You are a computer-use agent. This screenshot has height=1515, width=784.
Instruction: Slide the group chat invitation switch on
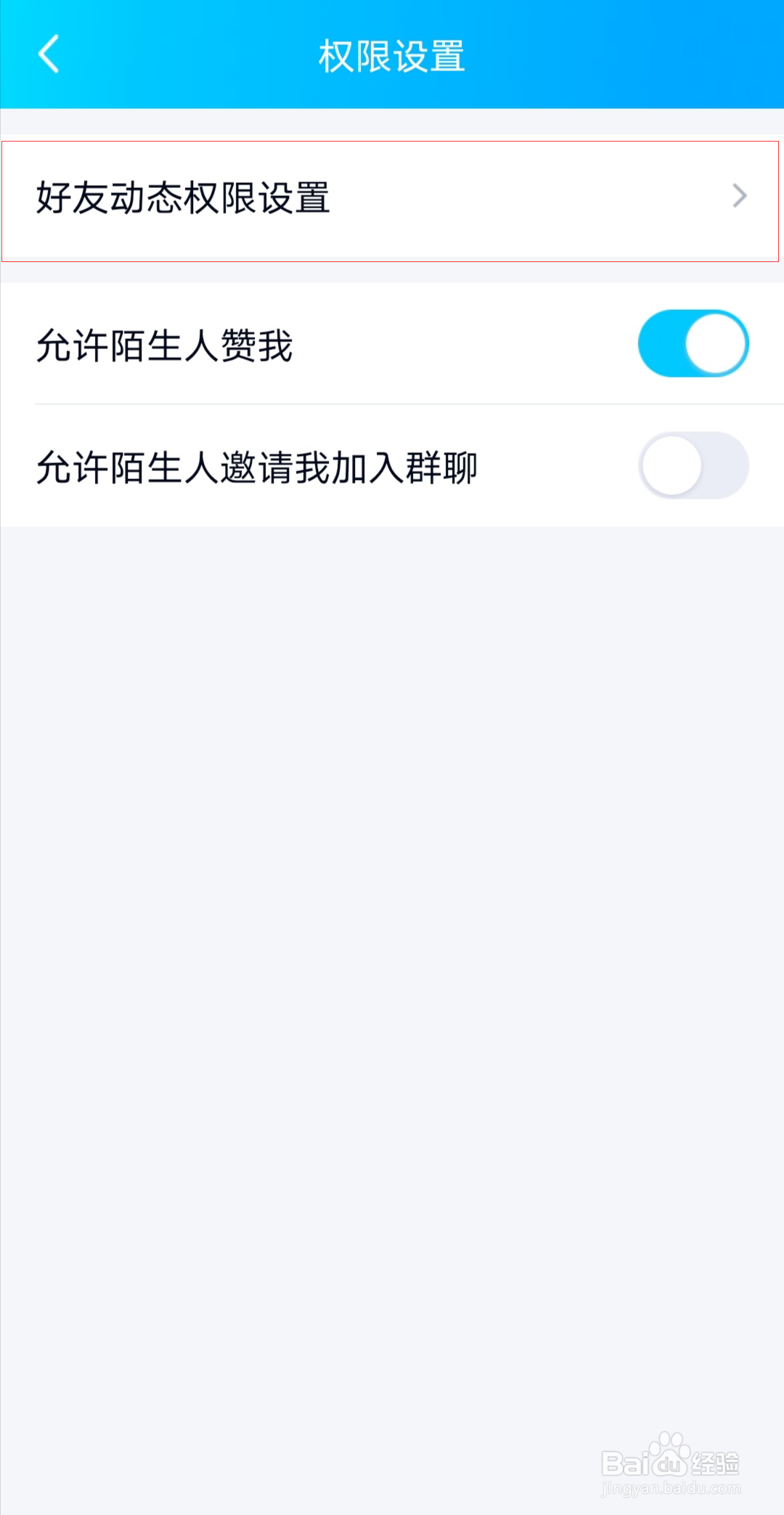click(x=691, y=467)
